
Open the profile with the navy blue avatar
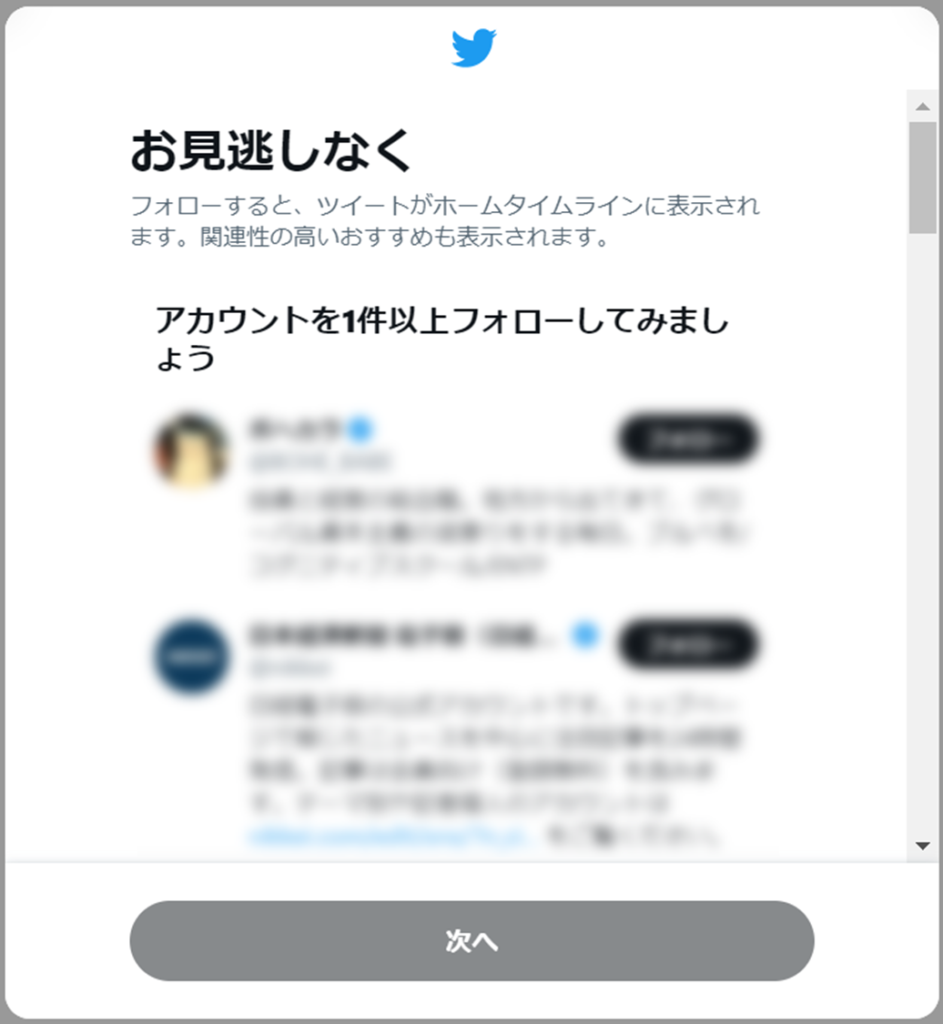(x=191, y=657)
